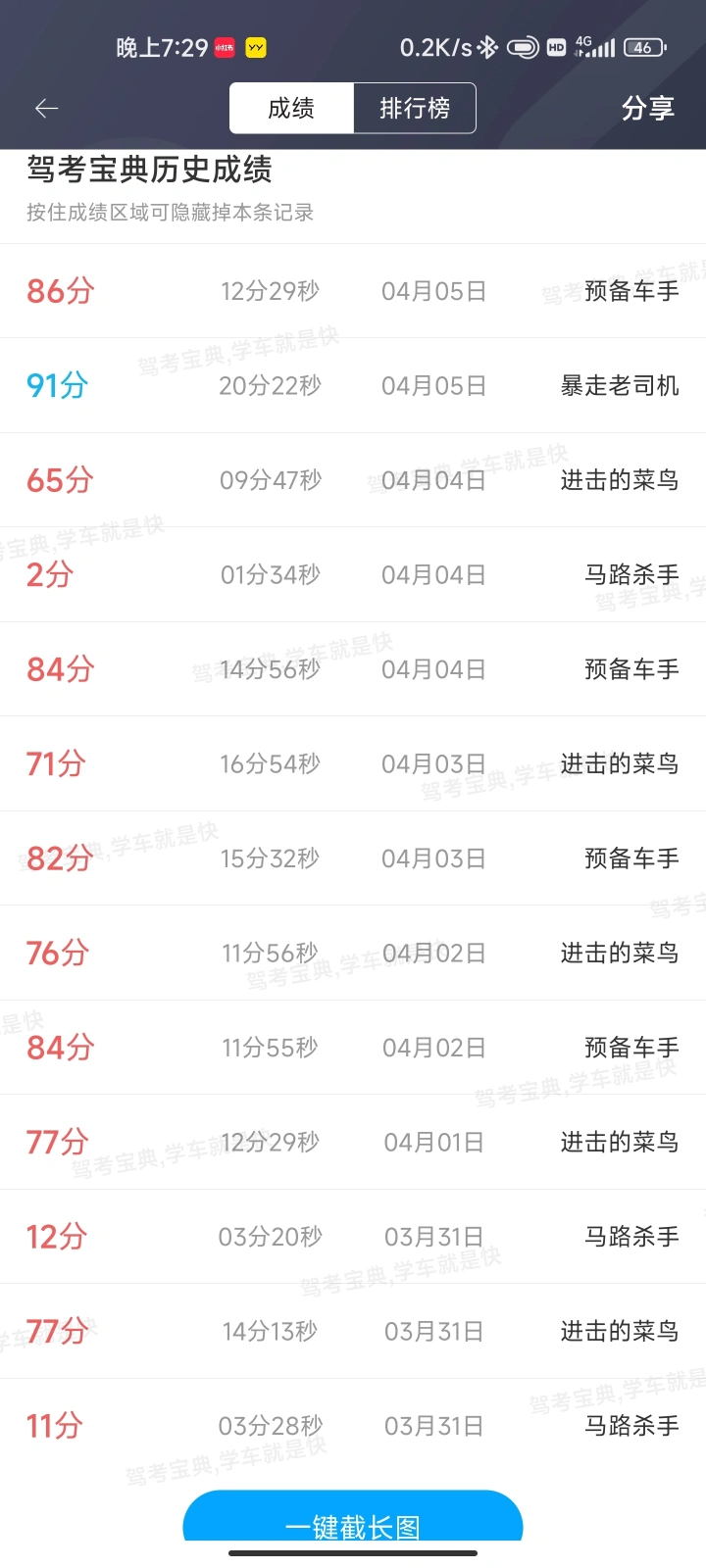Open the 12分 马路杀手 record
Screen dimensions: 706x1568
(353, 1237)
